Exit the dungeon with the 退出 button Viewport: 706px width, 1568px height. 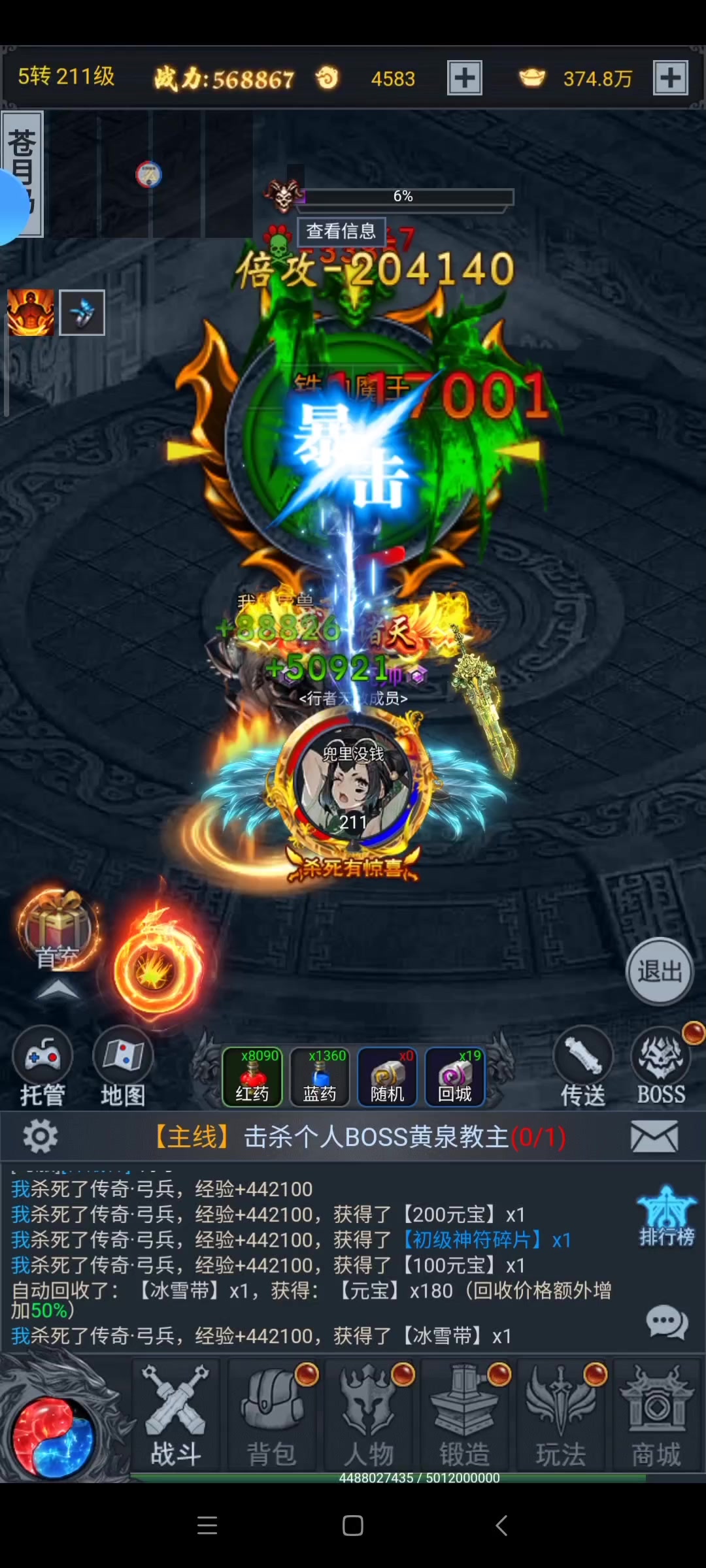(659, 972)
